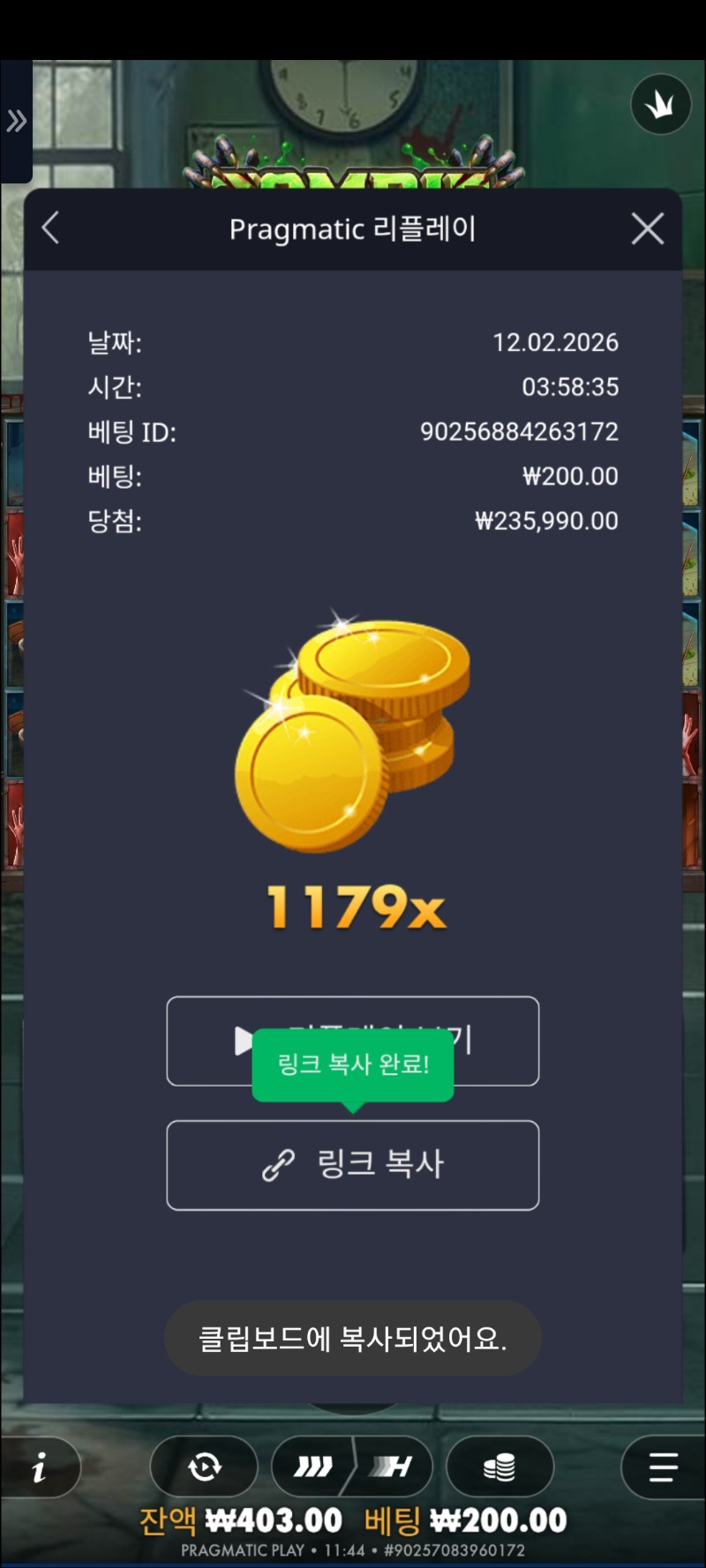Close the Pragmatic 리플레이 dialog
Image resolution: width=706 pixels, height=1568 pixels.
647,229
